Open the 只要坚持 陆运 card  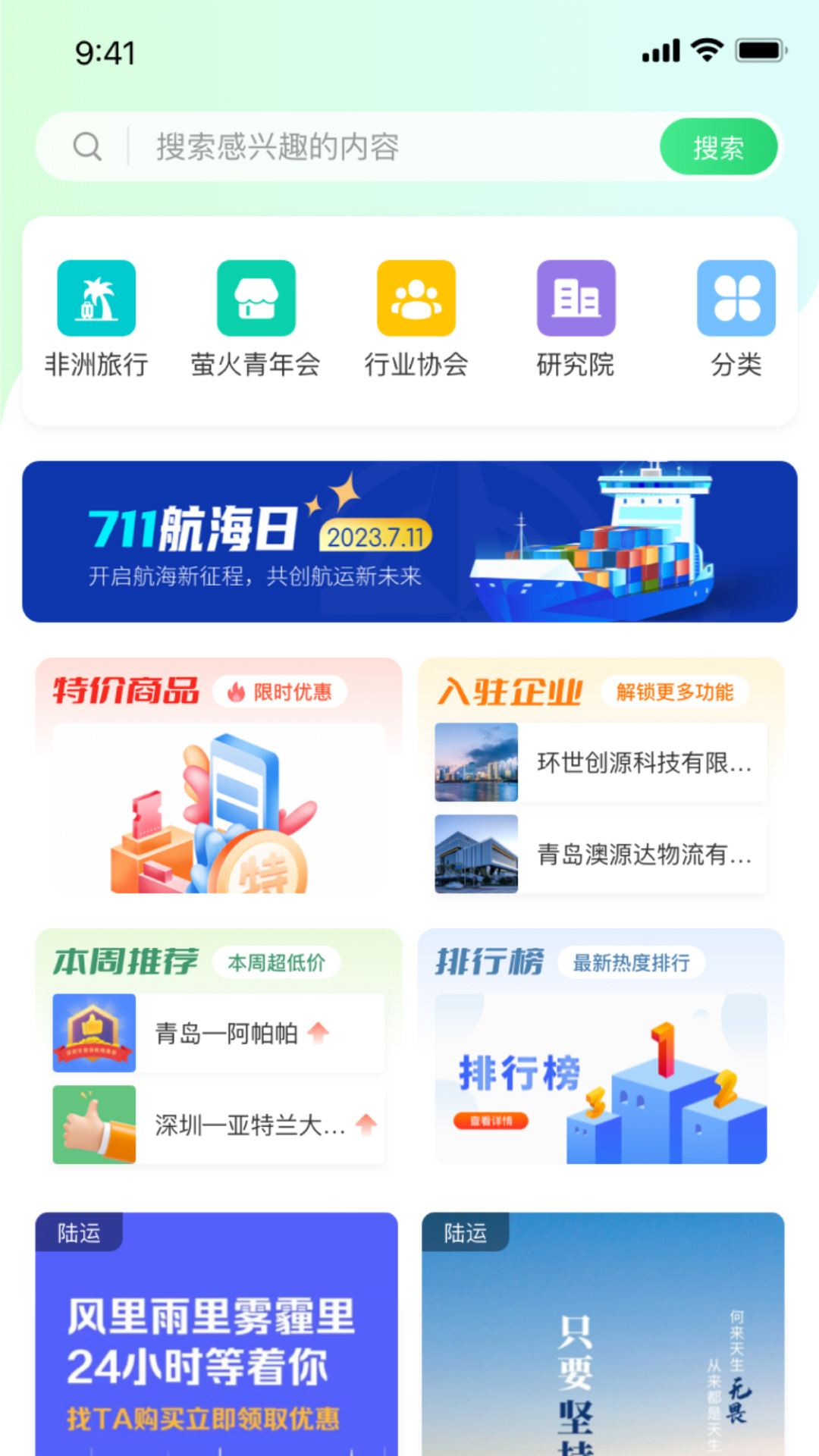603,1335
